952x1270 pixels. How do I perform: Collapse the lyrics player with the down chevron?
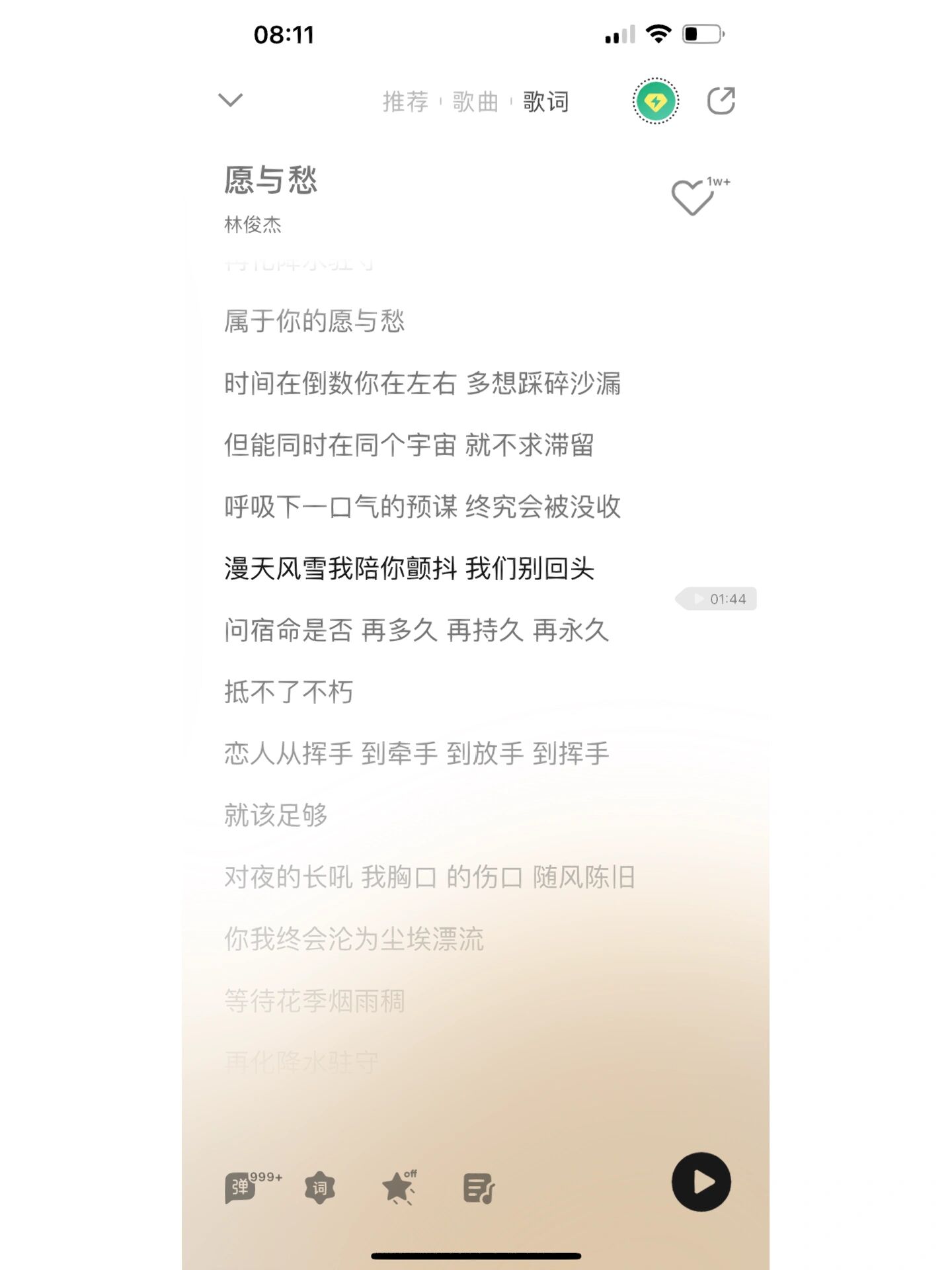point(230,100)
